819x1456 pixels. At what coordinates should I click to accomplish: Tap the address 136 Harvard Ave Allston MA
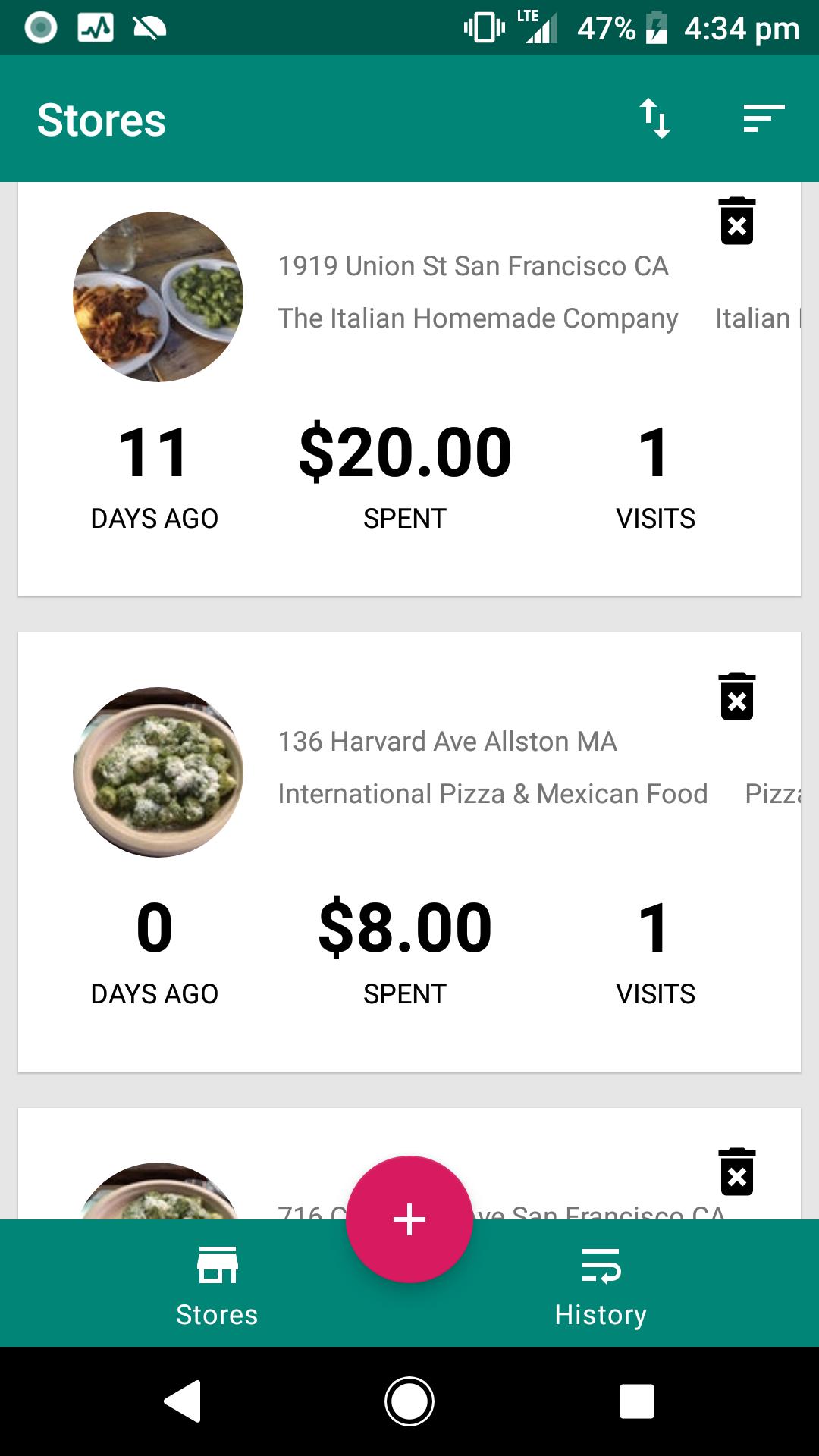446,741
